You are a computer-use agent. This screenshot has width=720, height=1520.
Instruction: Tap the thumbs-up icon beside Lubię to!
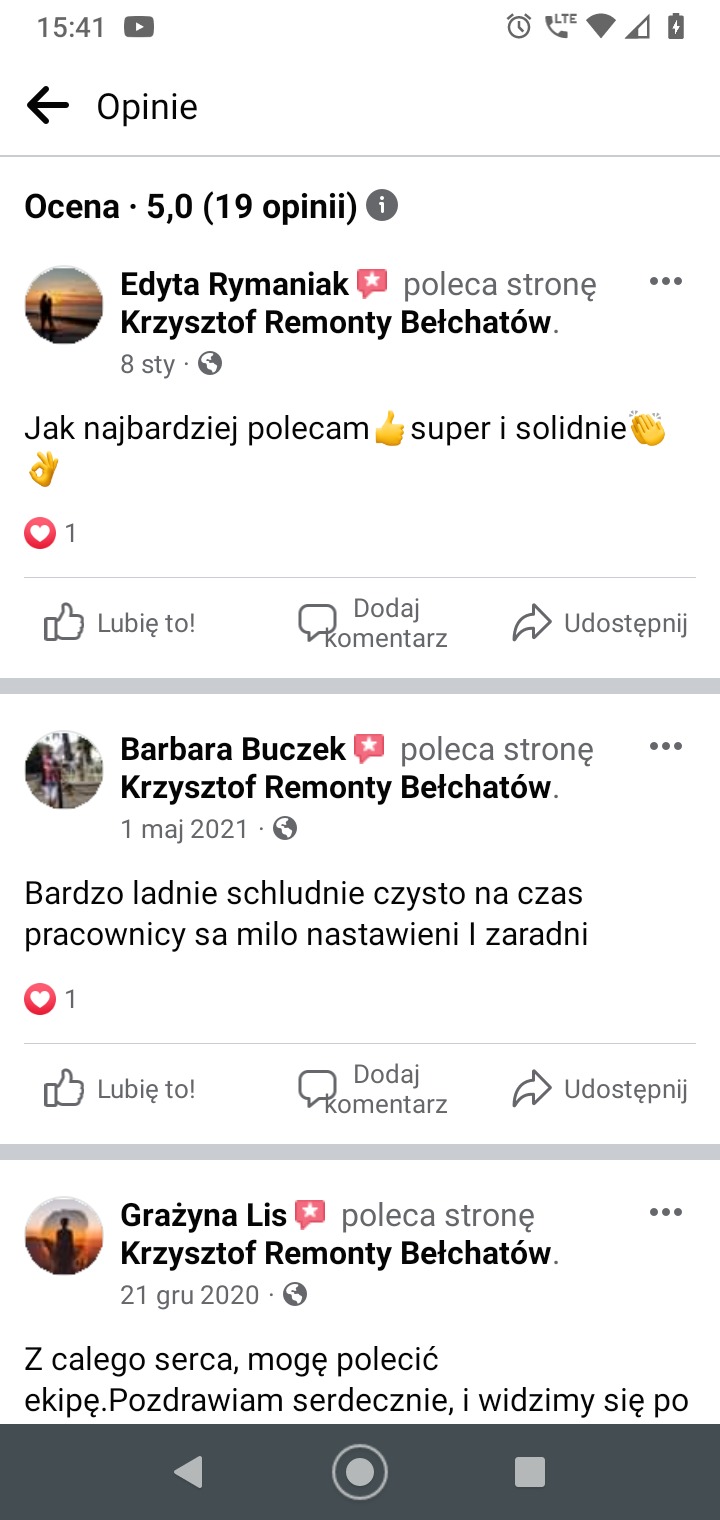pos(63,622)
